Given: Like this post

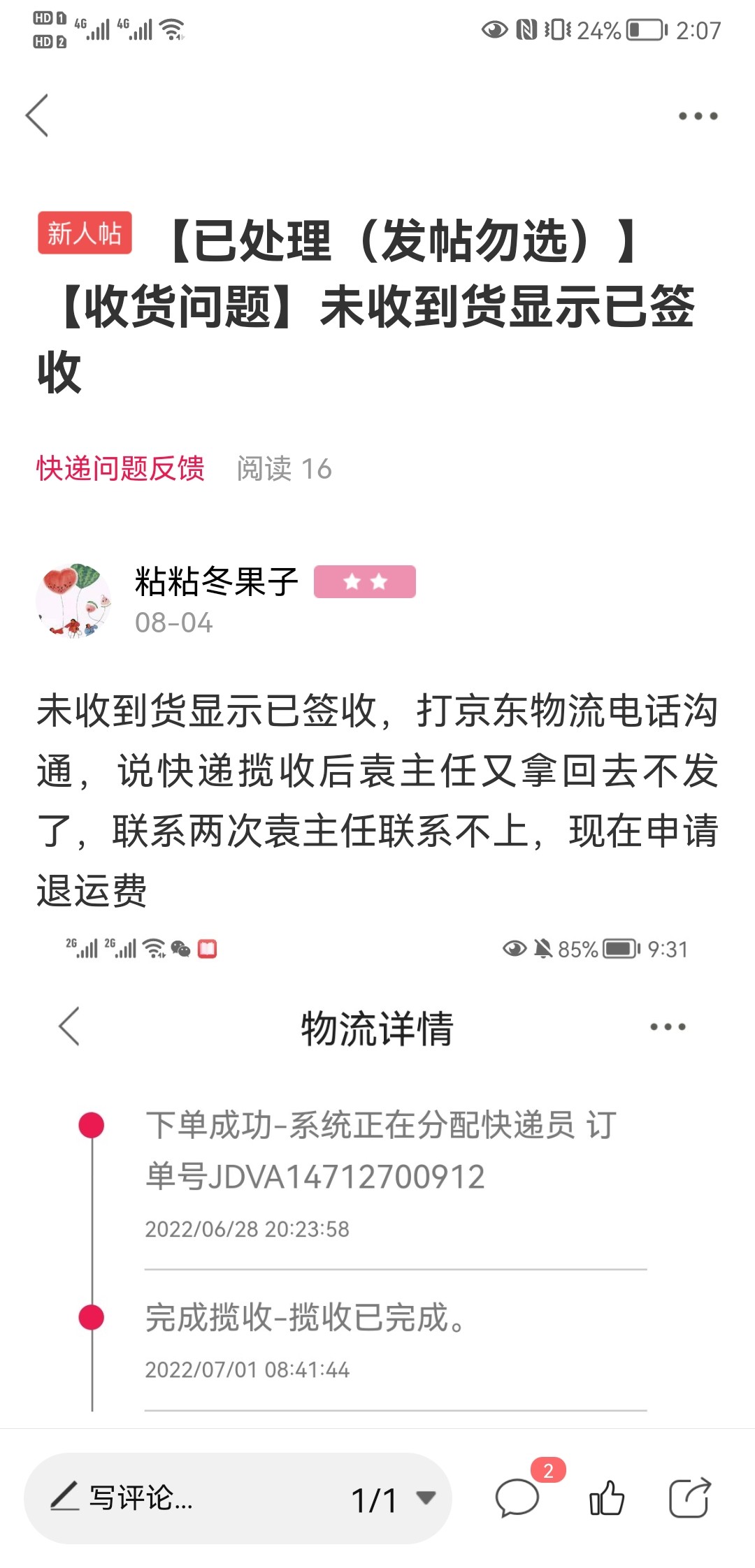Looking at the screenshot, I should point(606,1498).
